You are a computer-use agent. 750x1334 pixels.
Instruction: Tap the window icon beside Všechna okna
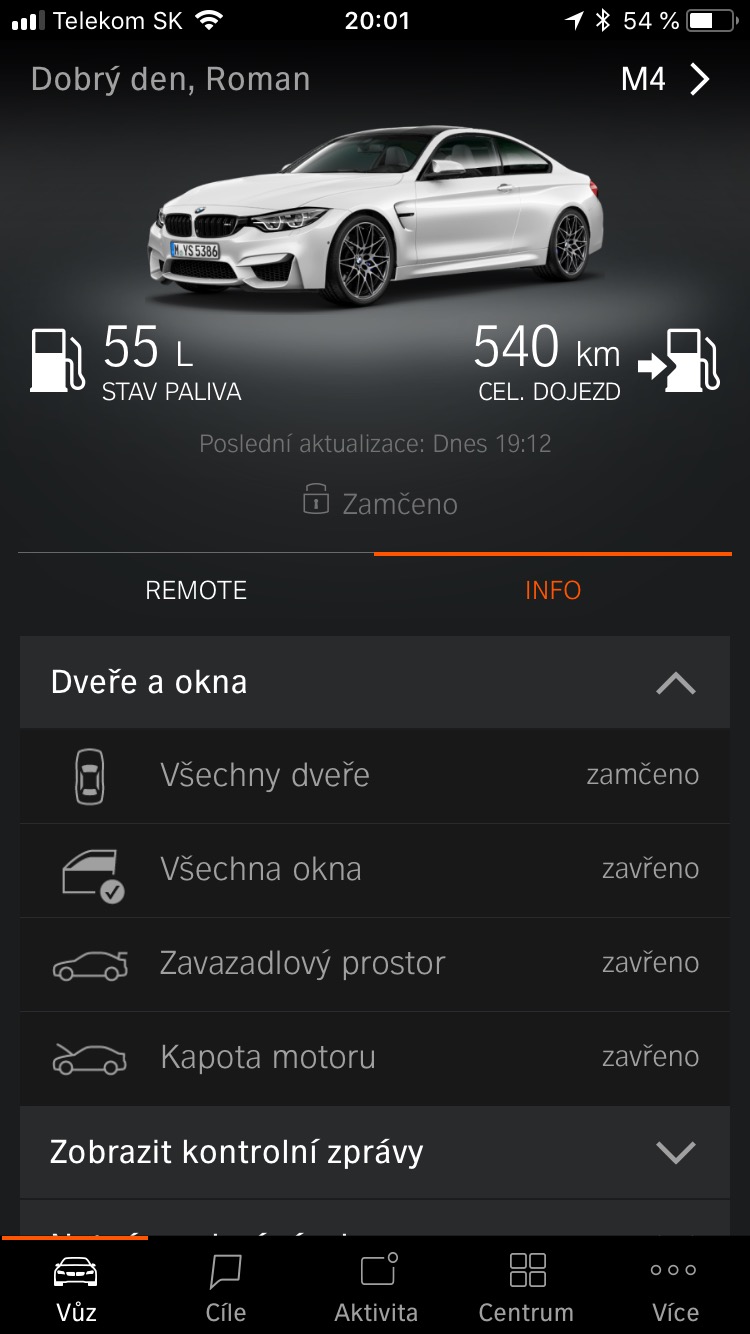tap(89, 869)
